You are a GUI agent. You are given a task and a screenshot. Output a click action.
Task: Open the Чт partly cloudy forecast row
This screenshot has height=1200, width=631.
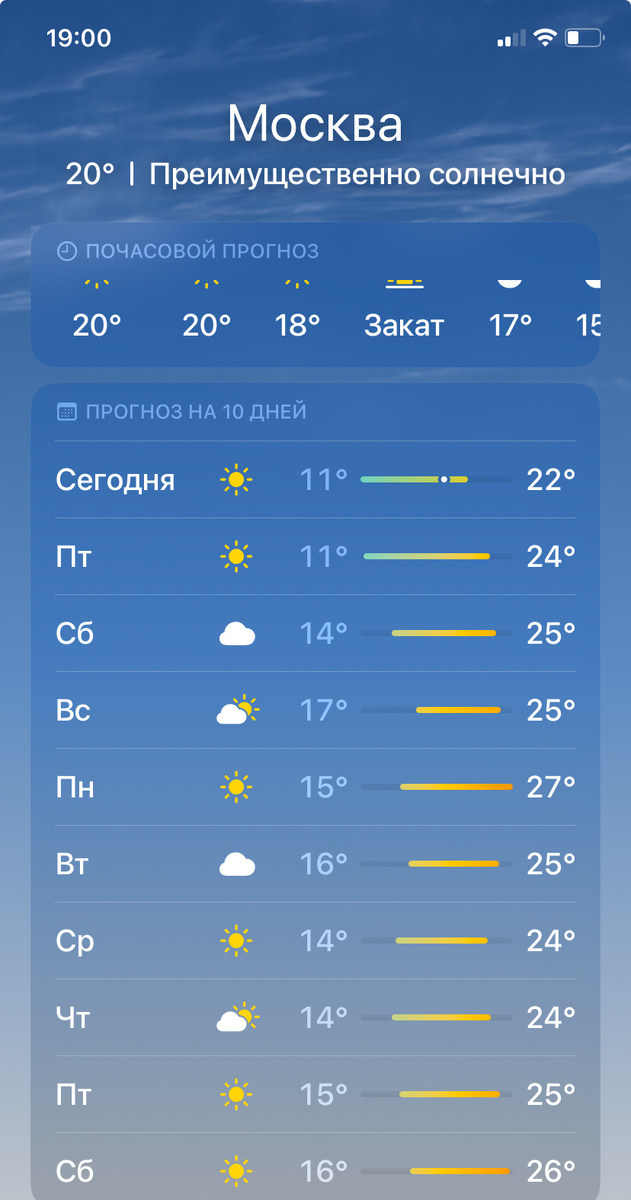click(315, 1018)
